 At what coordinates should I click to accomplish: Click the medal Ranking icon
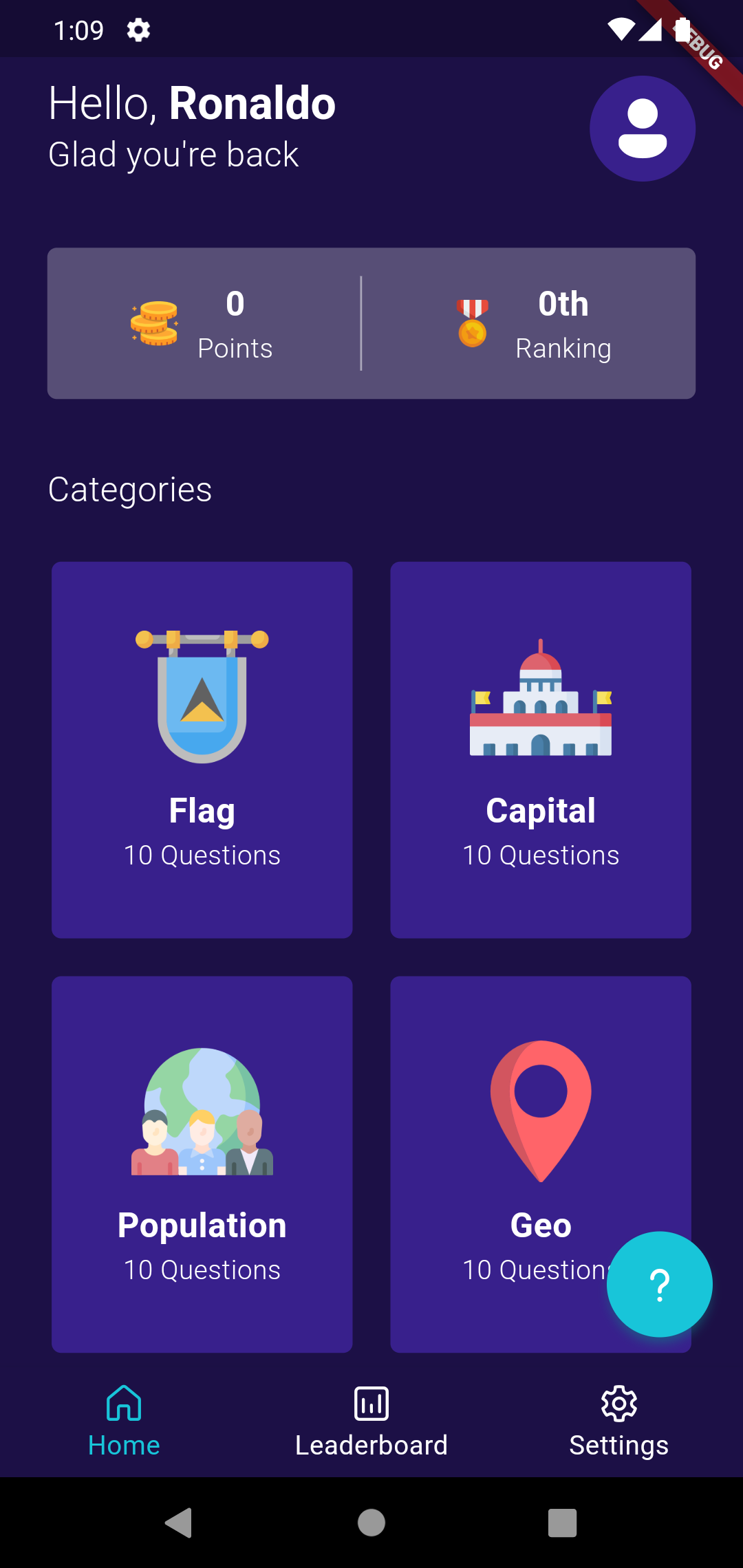click(472, 323)
